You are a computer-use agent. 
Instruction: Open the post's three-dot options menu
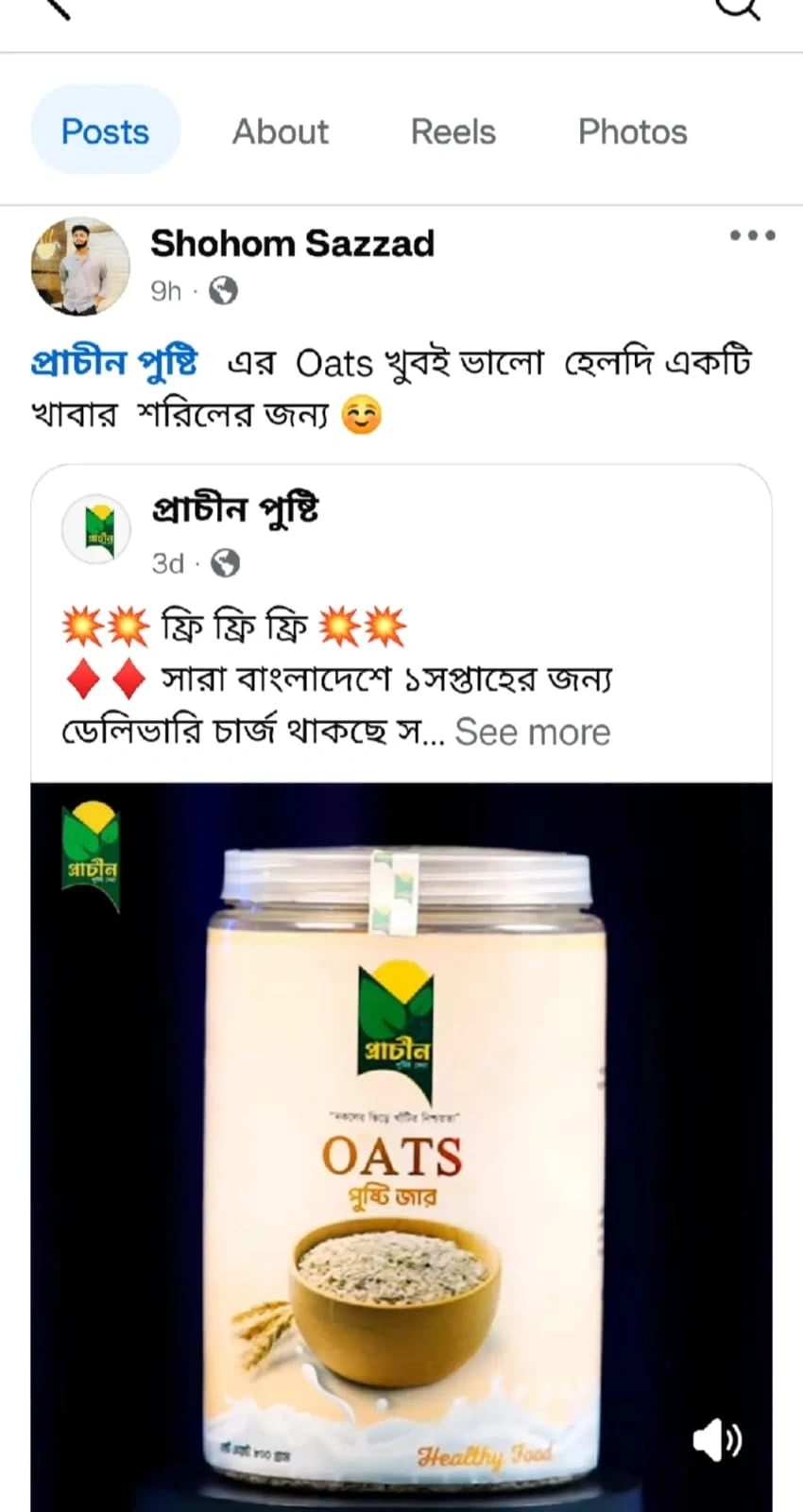(x=752, y=235)
